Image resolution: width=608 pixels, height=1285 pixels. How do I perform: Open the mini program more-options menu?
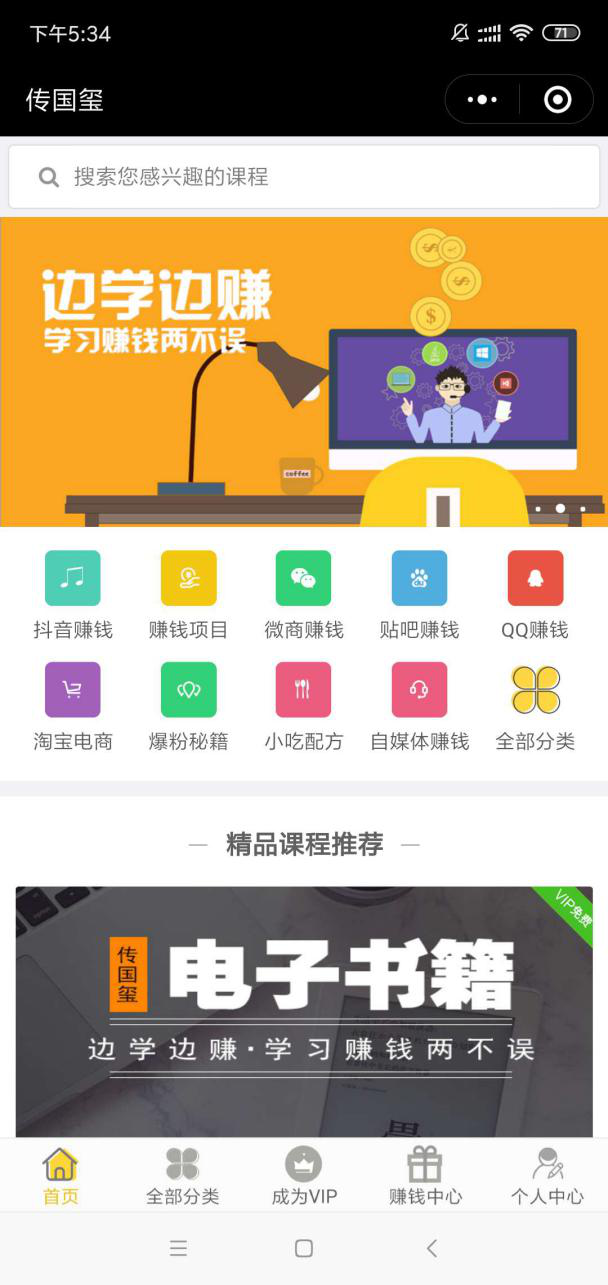pyautogui.click(x=482, y=100)
